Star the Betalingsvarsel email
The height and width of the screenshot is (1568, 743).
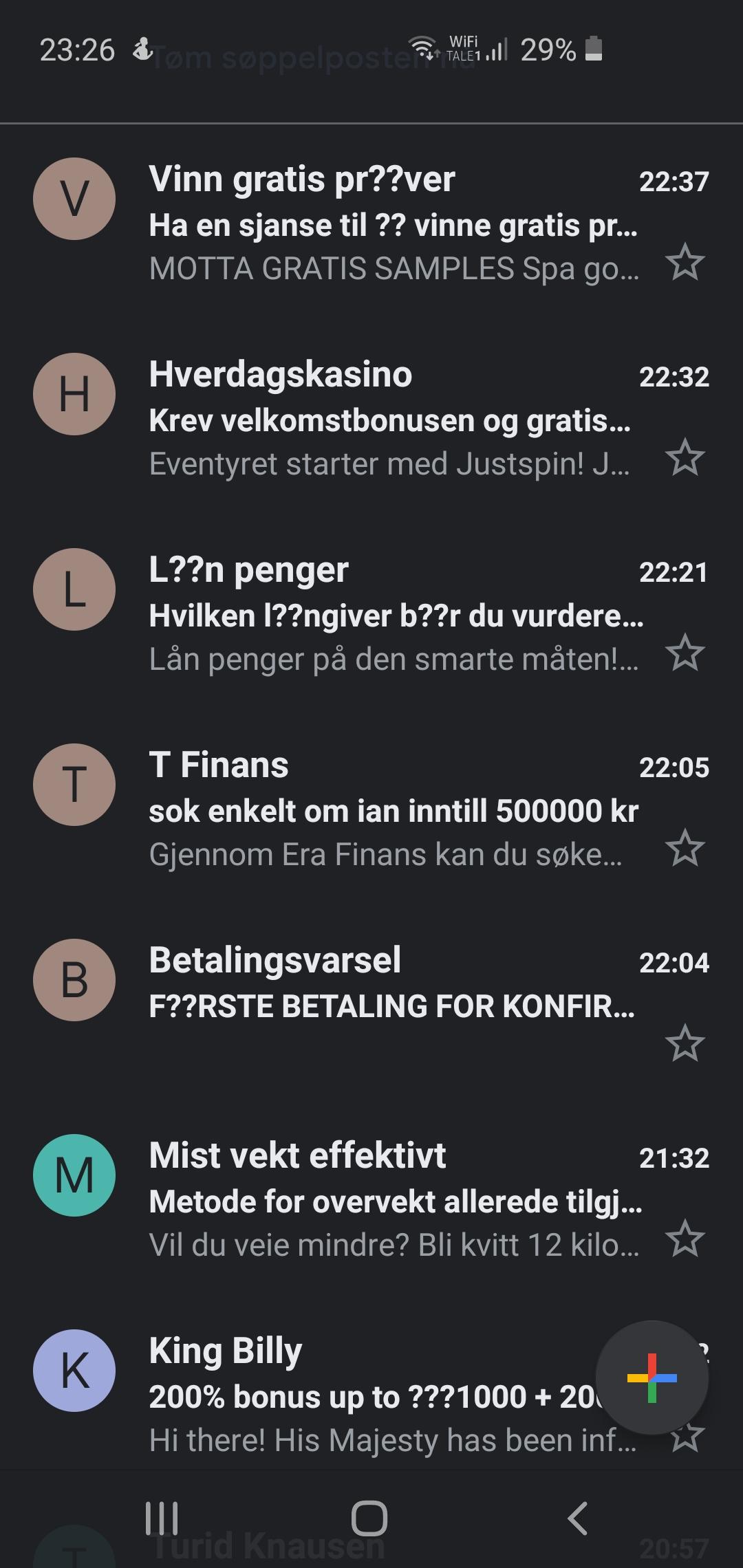685,1043
